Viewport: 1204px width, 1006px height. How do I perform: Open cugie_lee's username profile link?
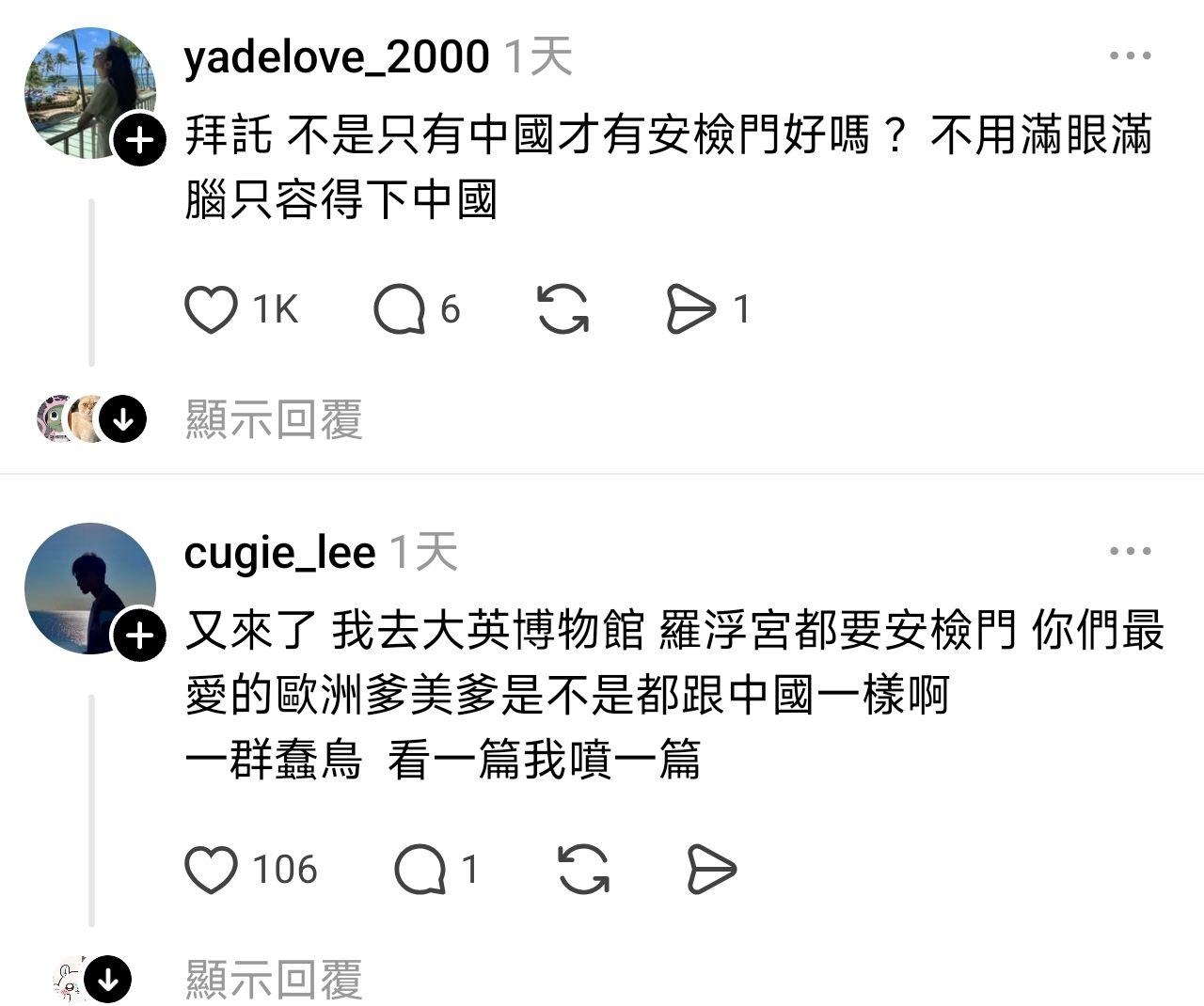click(280, 553)
